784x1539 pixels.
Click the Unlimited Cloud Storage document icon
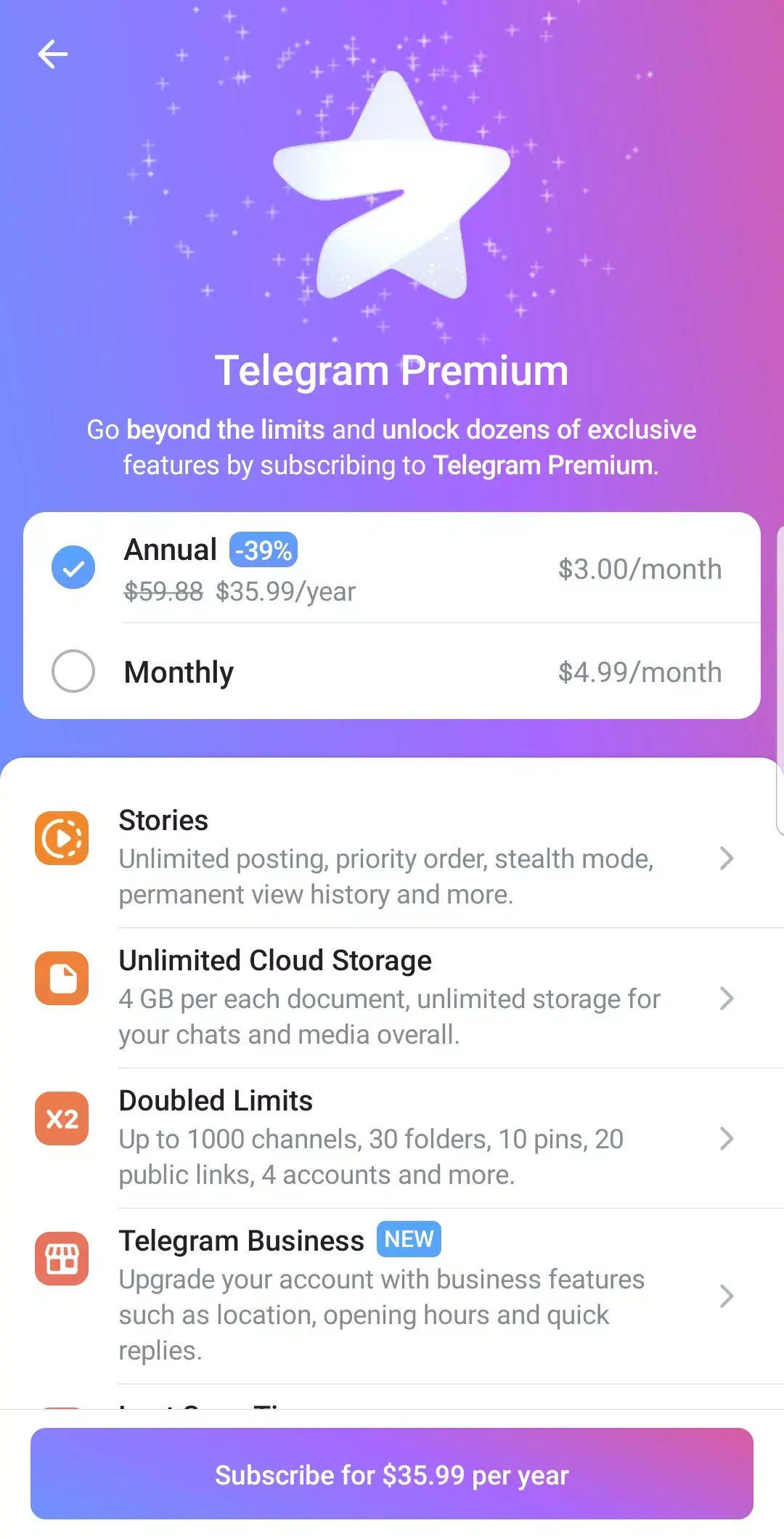pyautogui.click(x=62, y=979)
